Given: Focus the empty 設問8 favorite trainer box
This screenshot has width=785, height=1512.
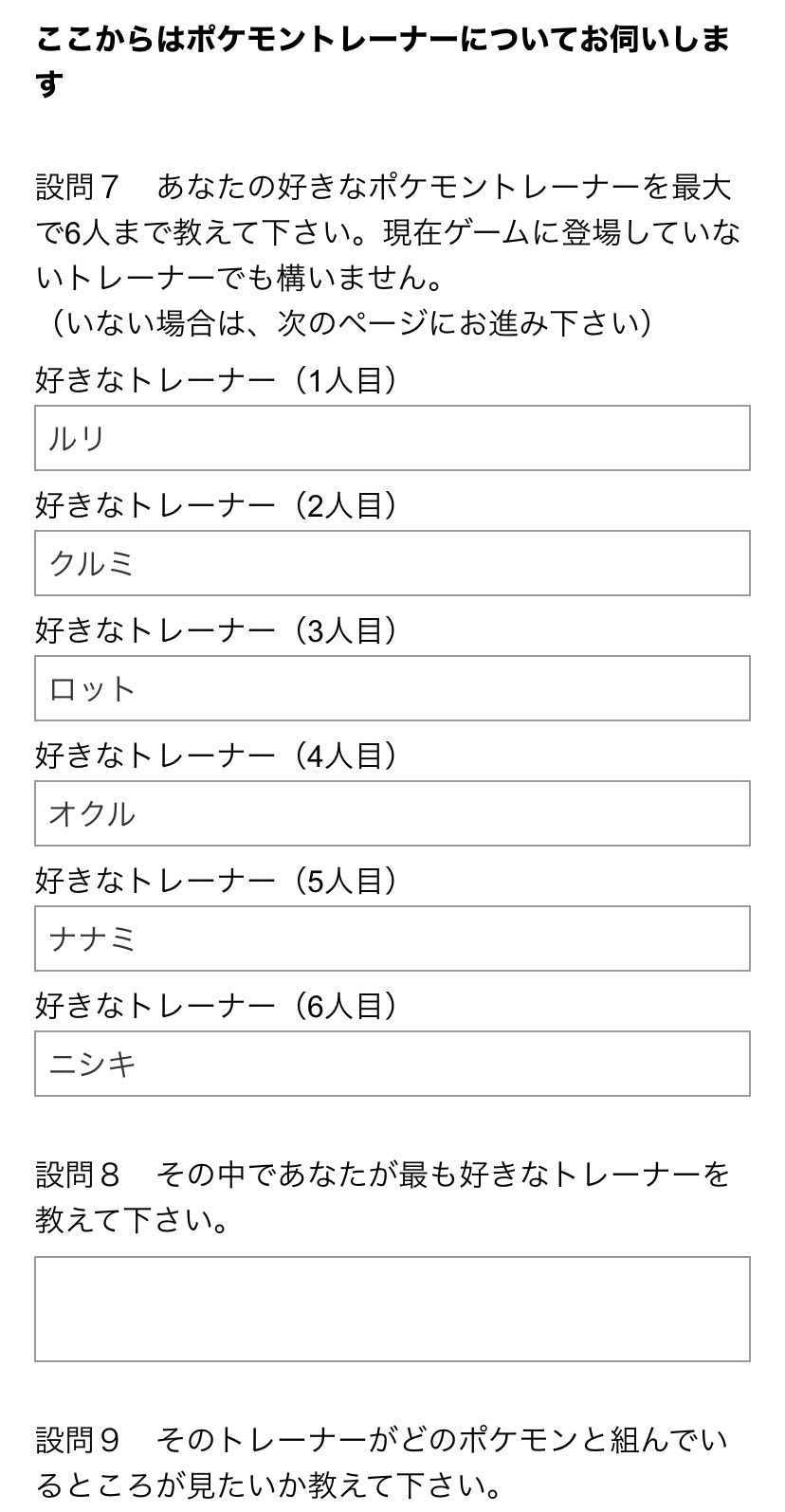Looking at the screenshot, I should (x=392, y=1309).
